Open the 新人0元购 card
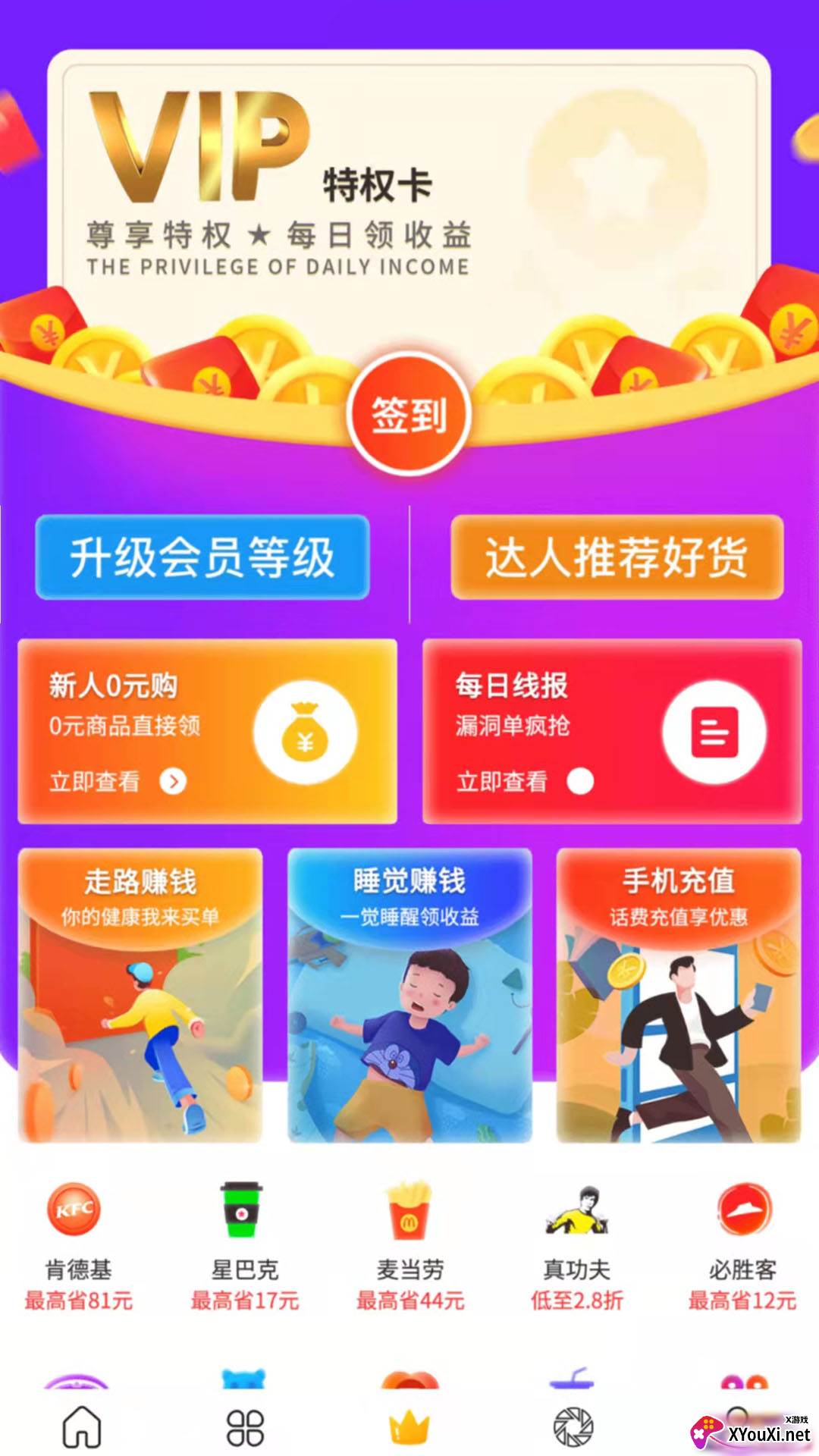The width and height of the screenshot is (819, 1456). [x=207, y=731]
